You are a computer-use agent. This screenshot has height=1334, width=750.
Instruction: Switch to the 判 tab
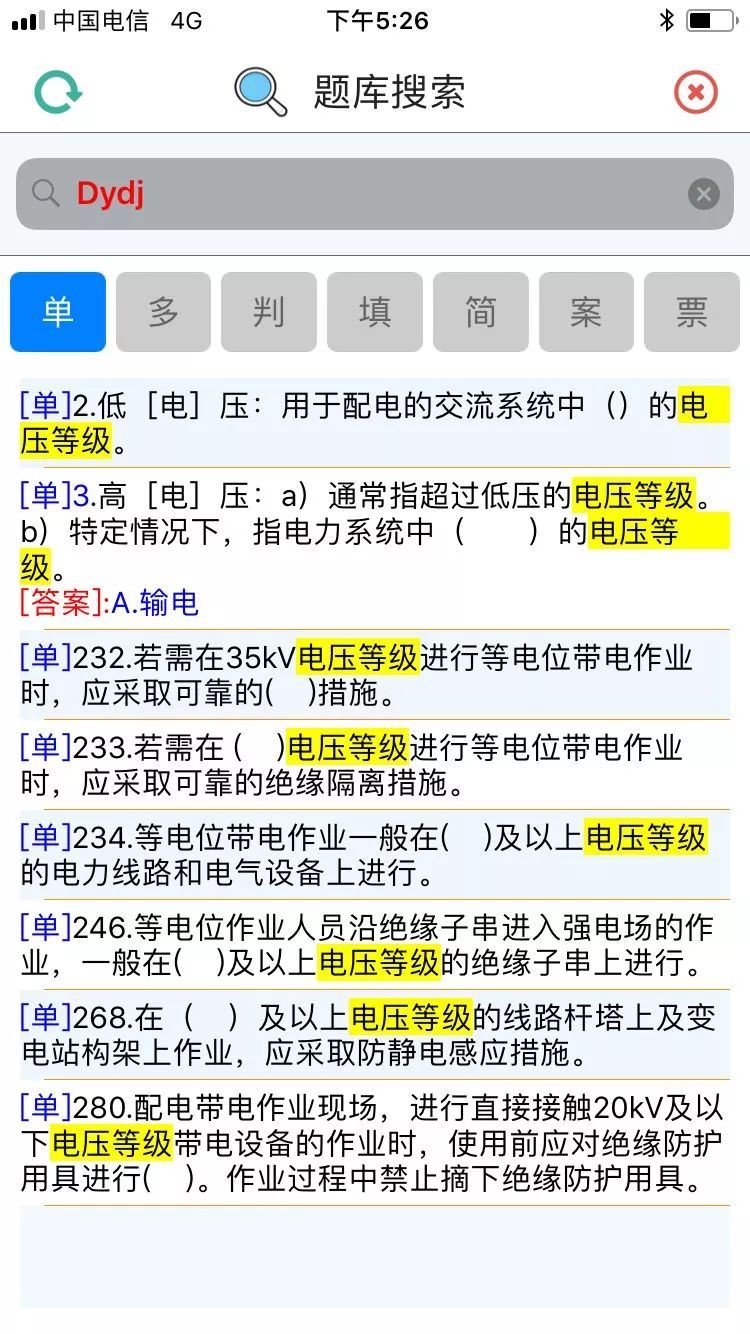point(269,312)
